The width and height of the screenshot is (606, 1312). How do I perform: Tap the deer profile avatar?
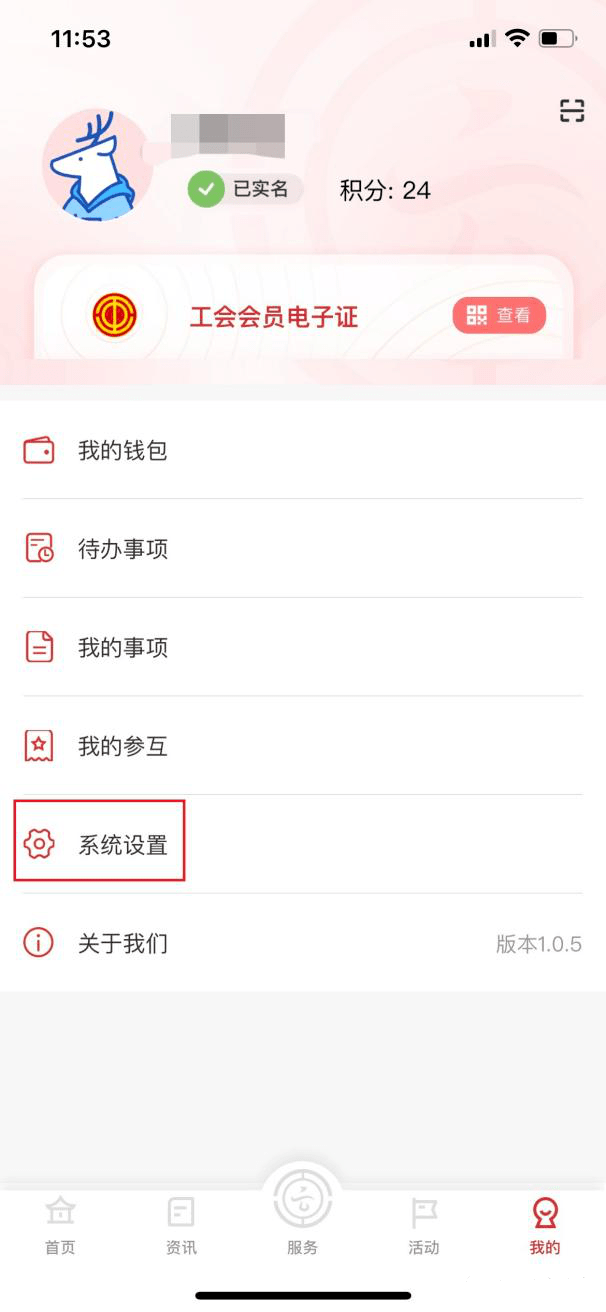(97, 166)
